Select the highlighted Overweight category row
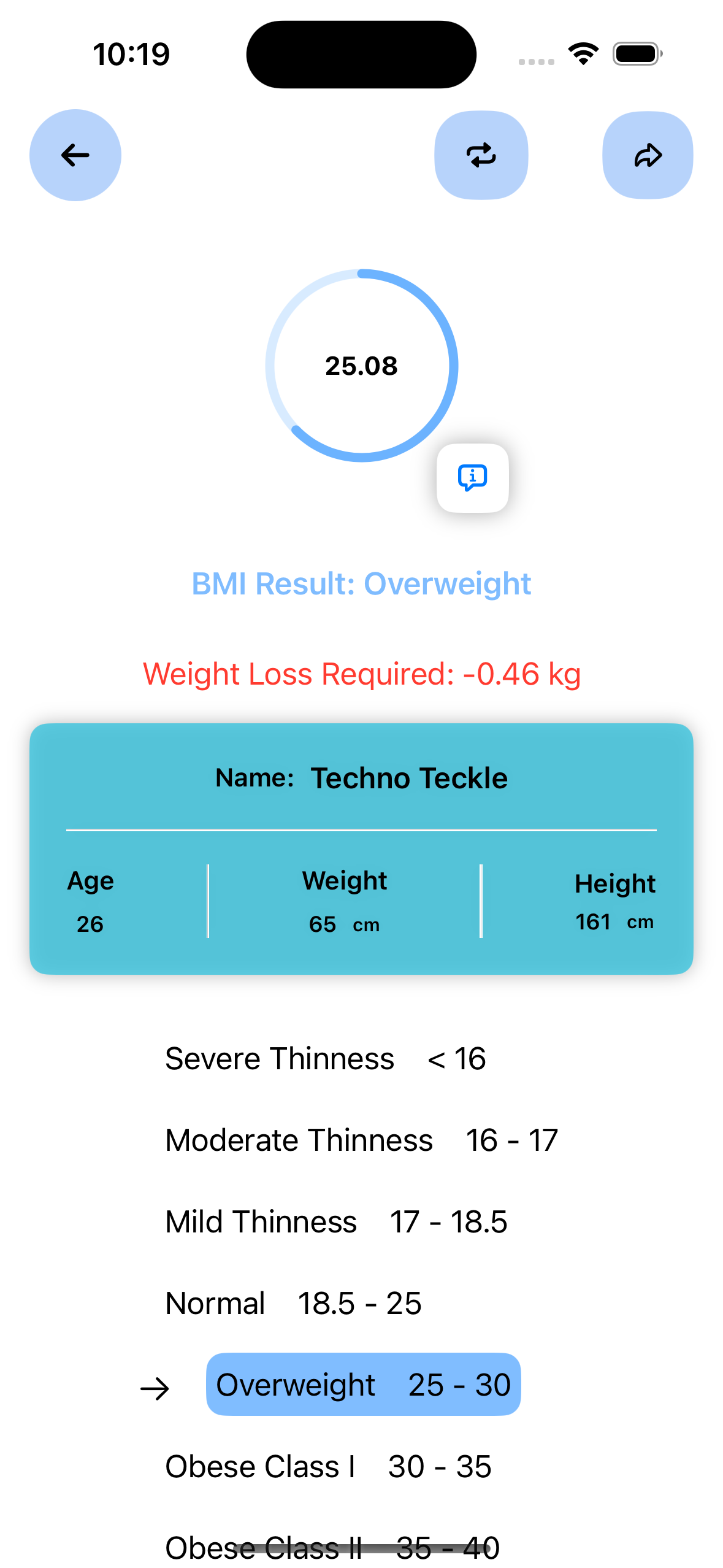Viewport: 723px width, 1568px height. [363, 1385]
